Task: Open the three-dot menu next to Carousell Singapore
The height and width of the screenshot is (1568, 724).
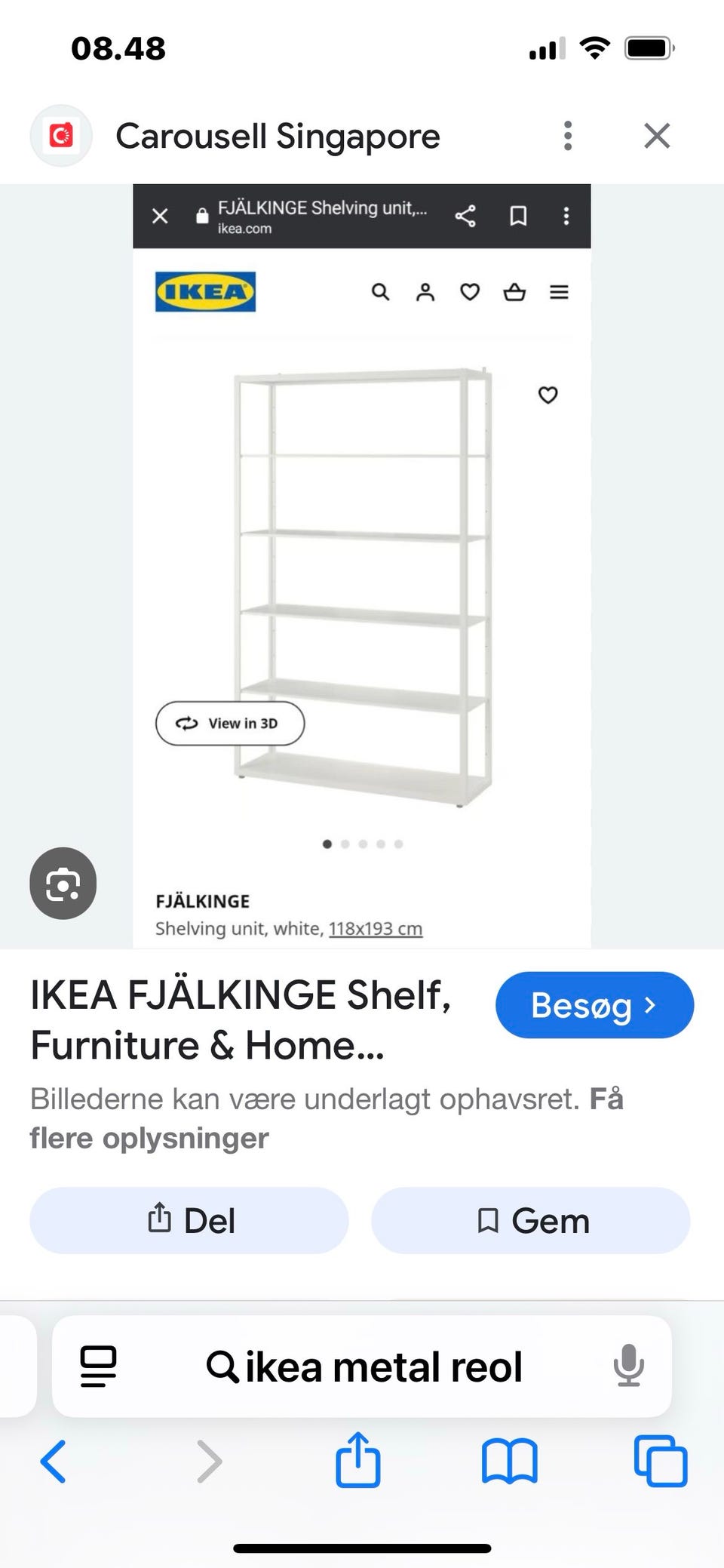Action: coord(568,136)
